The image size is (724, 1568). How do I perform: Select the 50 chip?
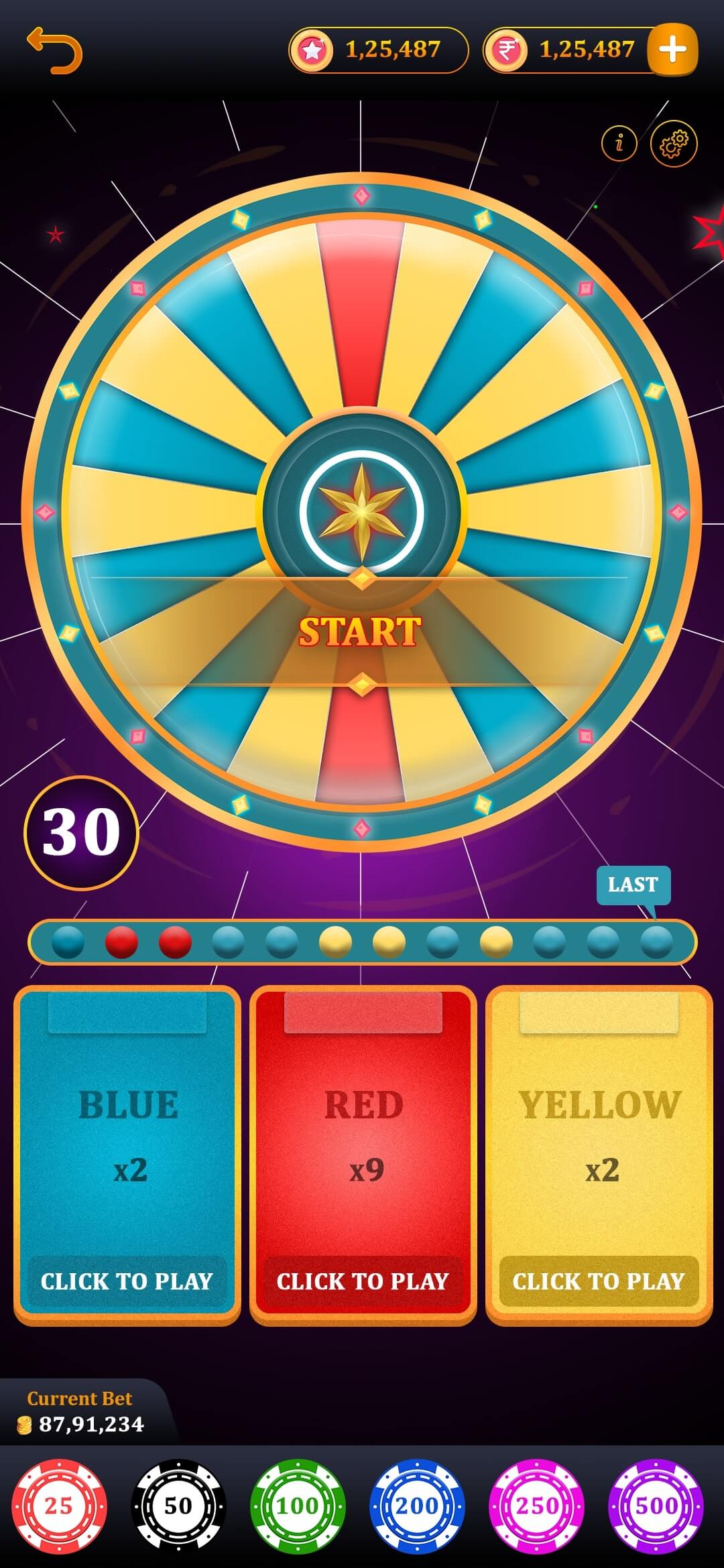point(178,1506)
